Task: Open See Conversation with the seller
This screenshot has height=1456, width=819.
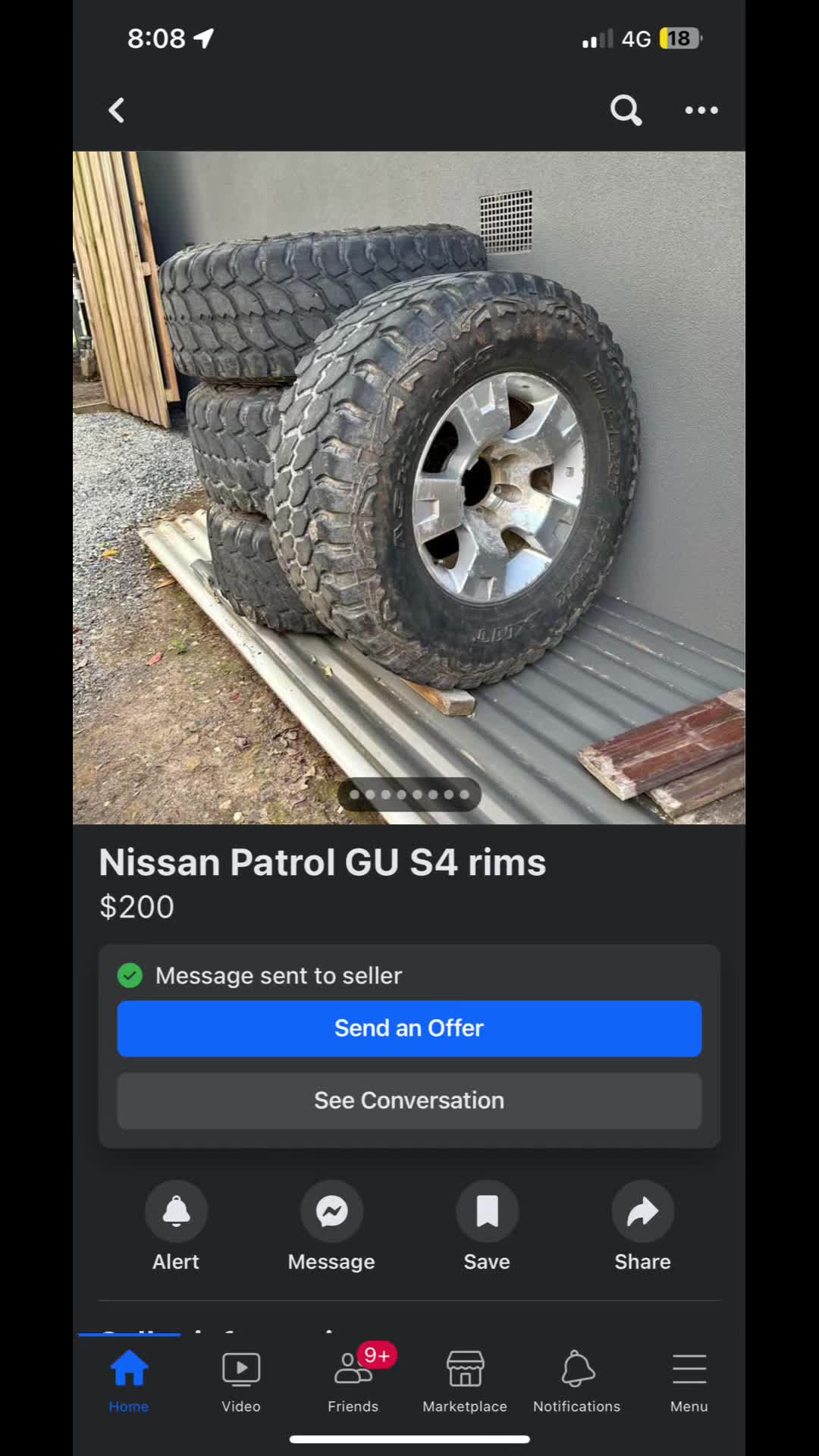Action: (409, 1100)
